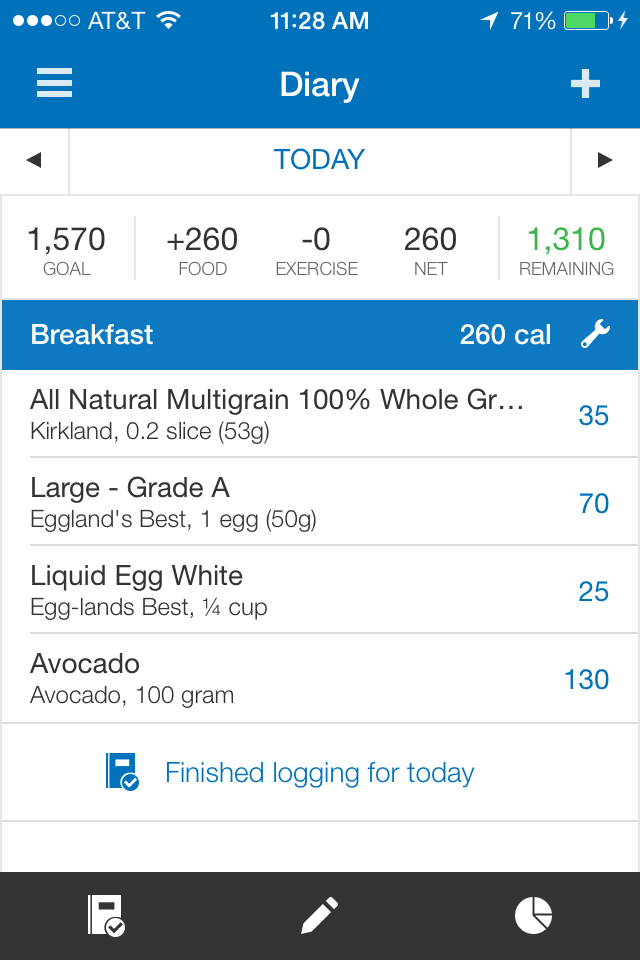Tap Finished logging for today

point(319,773)
